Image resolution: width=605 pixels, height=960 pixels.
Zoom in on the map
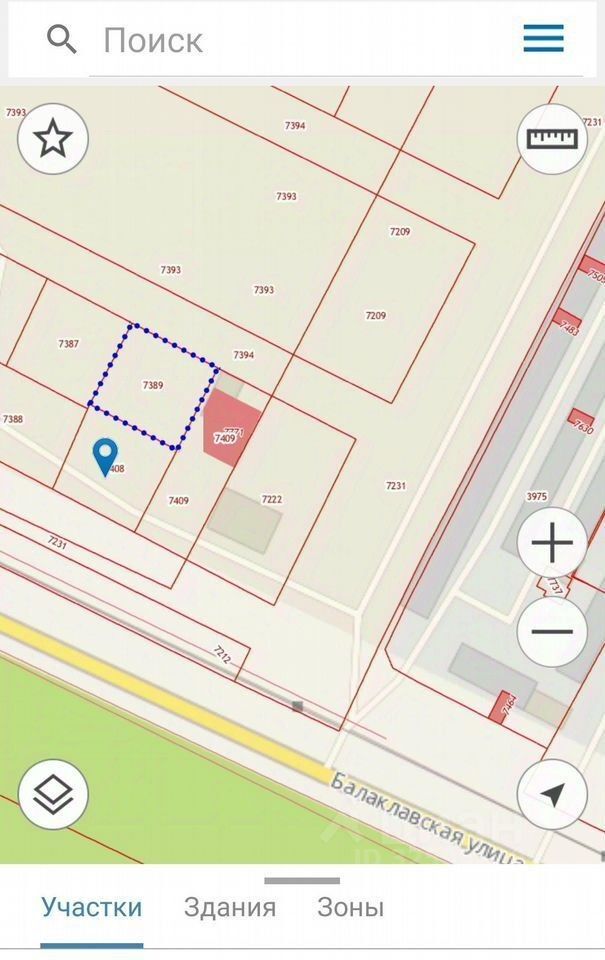click(551, 544)
